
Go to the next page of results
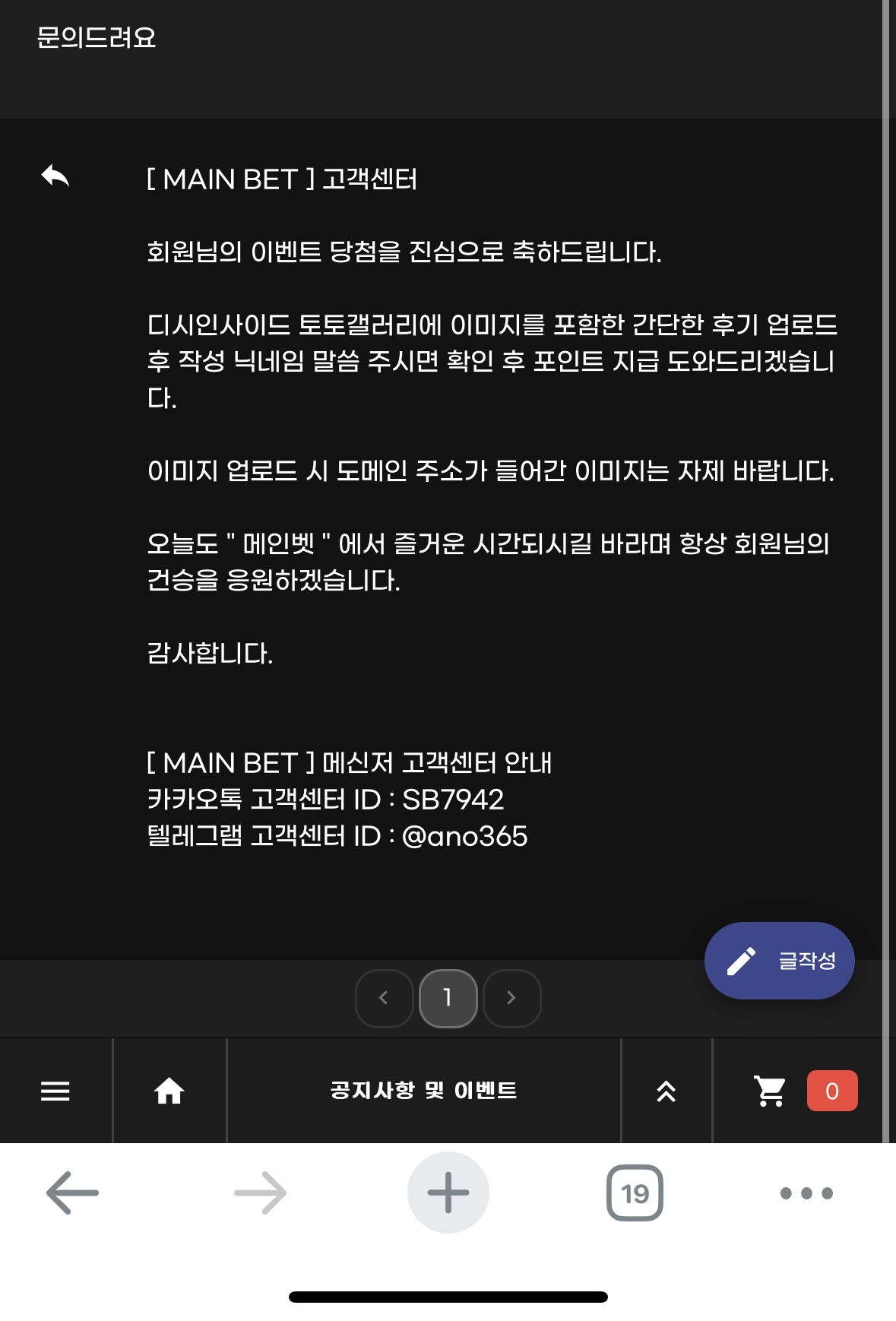click(511, 998)
